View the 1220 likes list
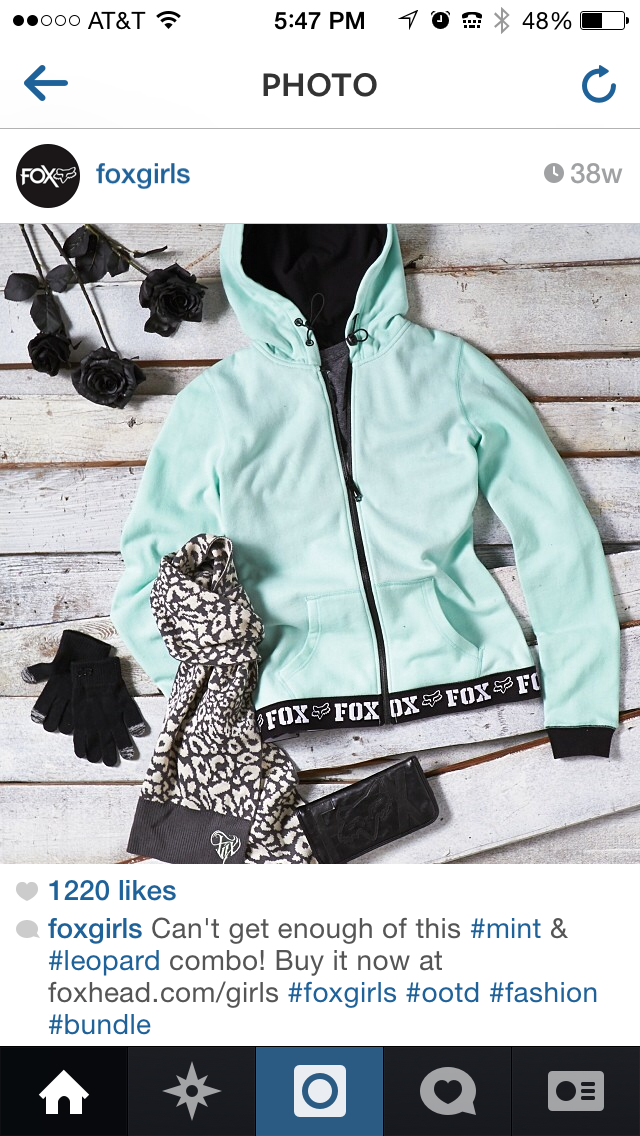Screen dimensions: 640x1136 click(112, 891)
